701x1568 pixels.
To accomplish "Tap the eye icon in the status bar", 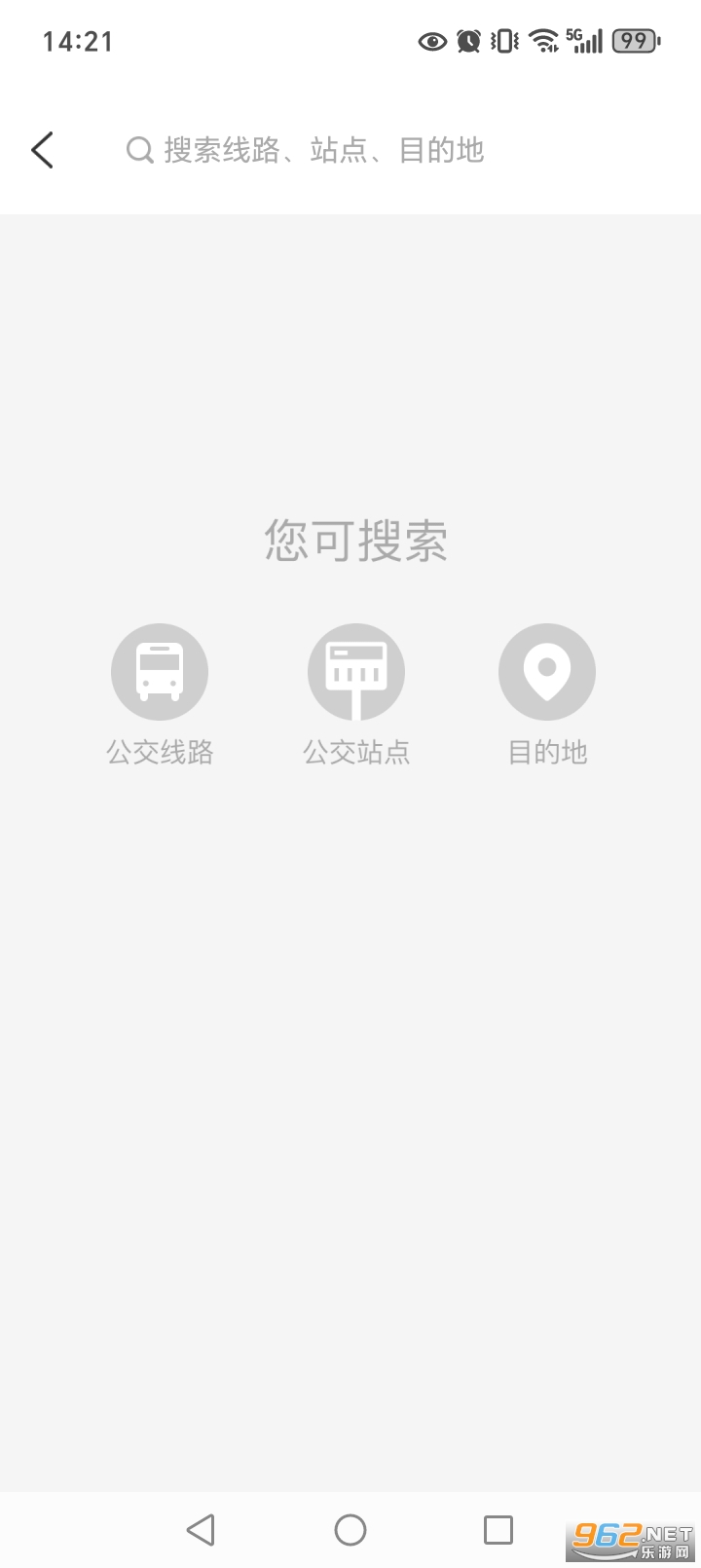I will pos(431,41).
